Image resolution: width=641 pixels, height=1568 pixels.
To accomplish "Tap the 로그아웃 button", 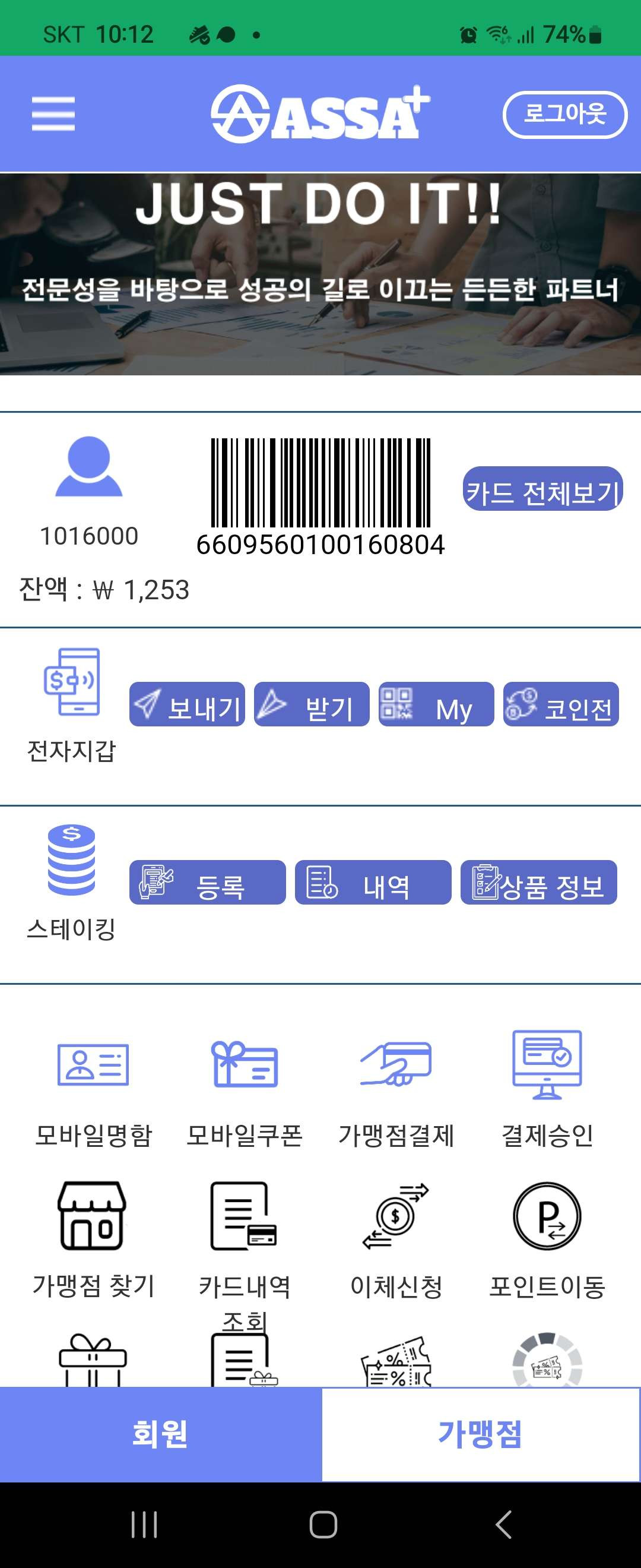I will [564, 114].
